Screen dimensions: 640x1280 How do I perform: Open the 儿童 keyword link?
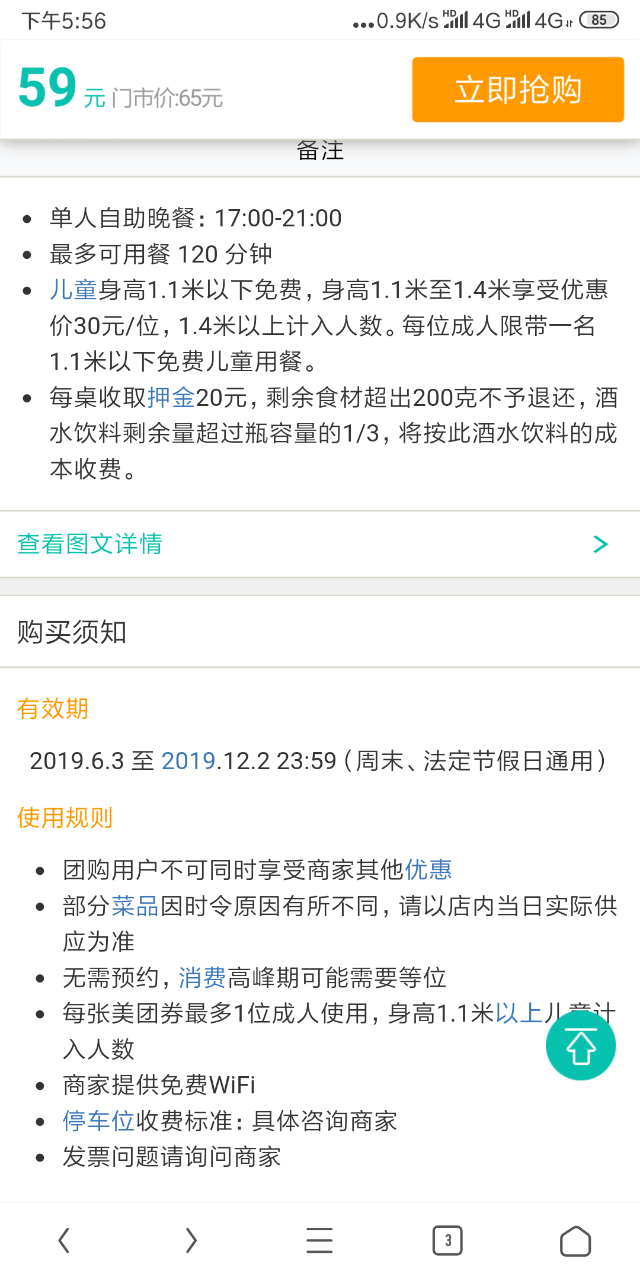(73, 291)
